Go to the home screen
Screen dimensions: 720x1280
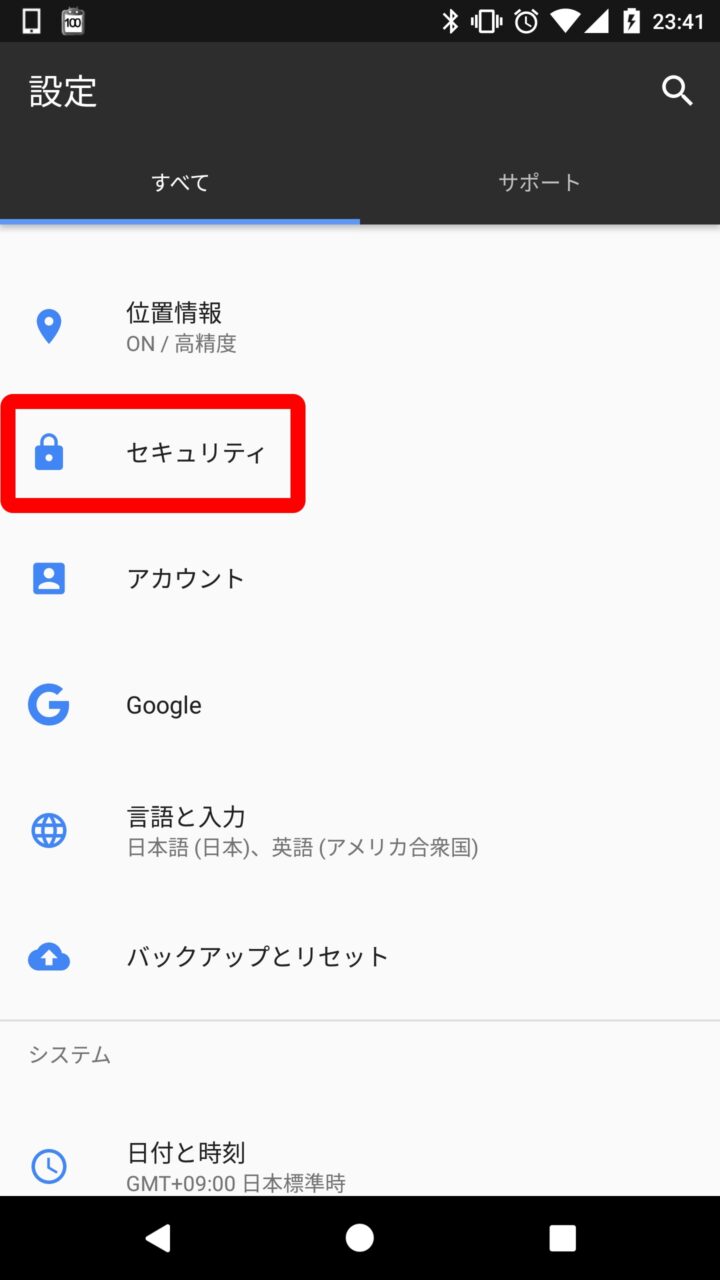coord(360,1238)
